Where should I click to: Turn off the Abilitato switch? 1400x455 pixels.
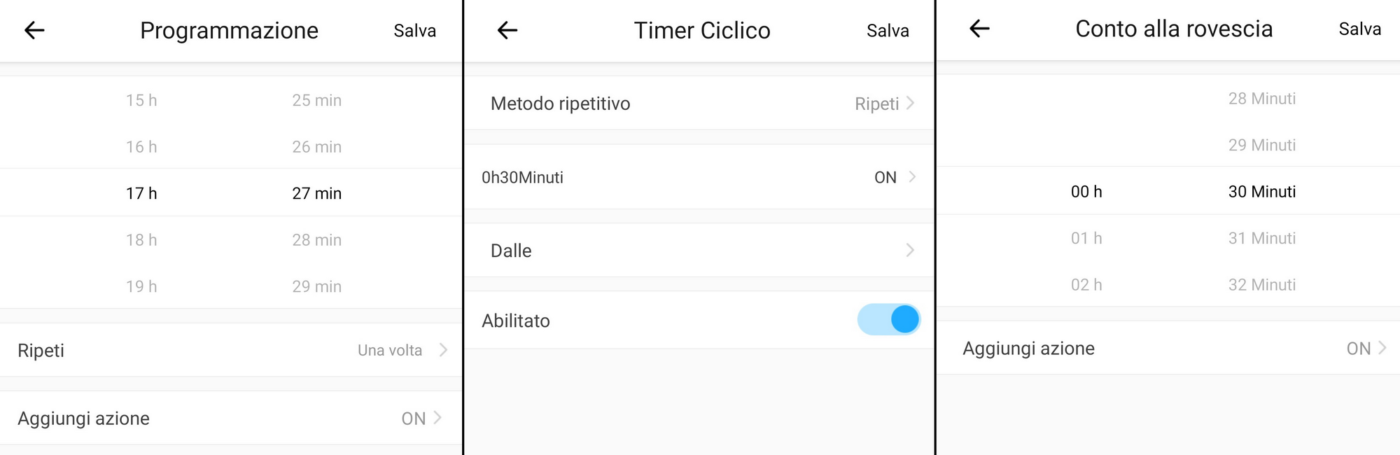(888, 320)
